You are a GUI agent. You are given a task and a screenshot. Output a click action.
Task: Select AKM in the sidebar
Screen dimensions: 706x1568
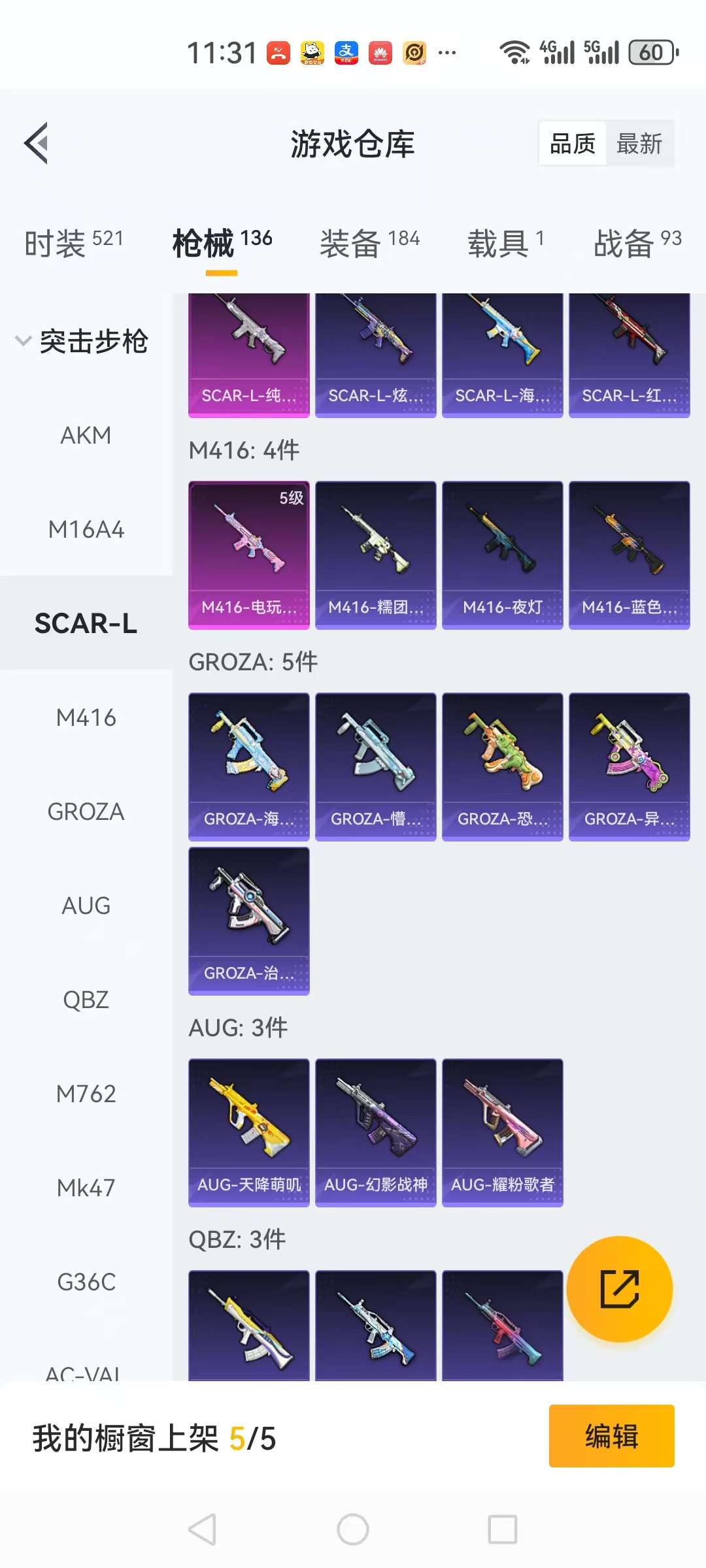point(86,435)
